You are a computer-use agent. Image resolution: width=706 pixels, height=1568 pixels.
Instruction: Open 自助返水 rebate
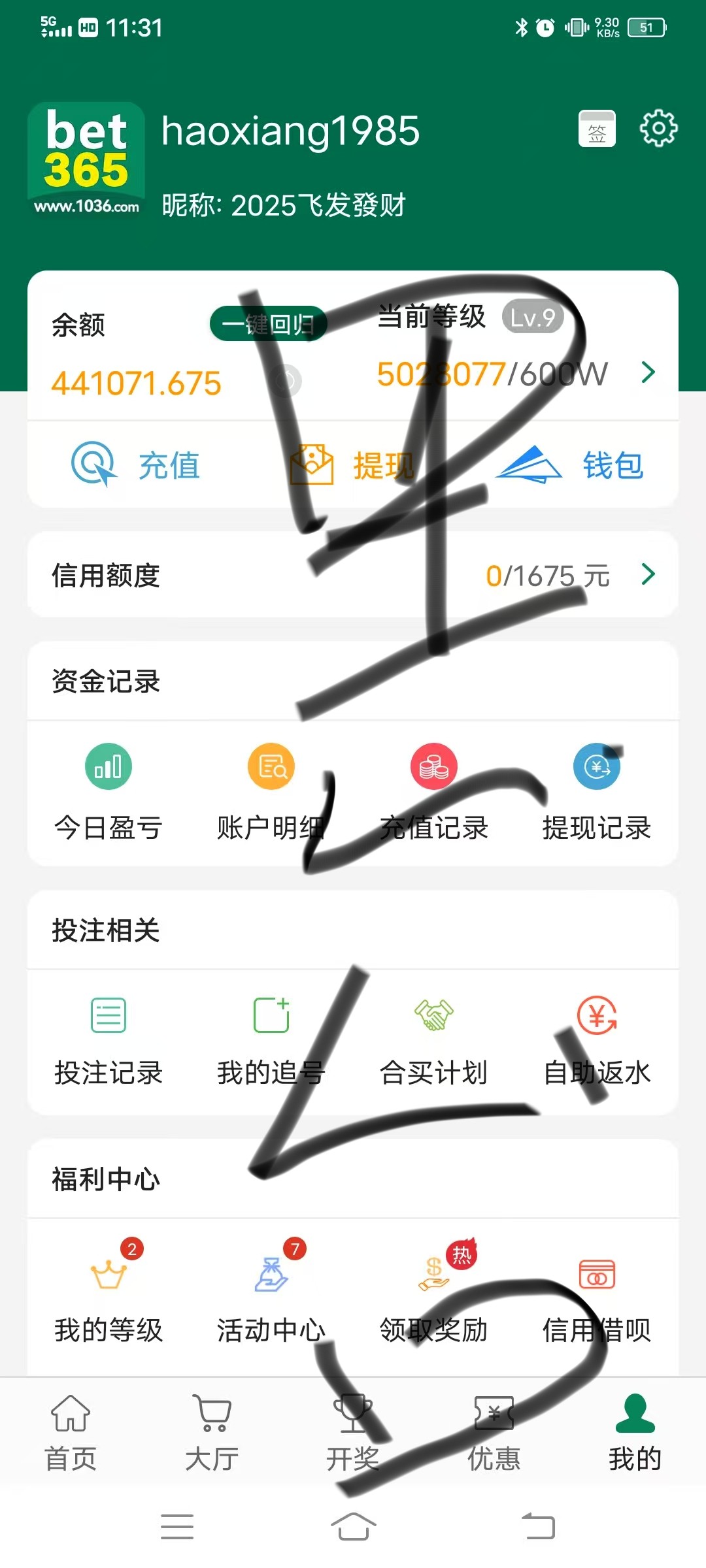[596, 1040]
